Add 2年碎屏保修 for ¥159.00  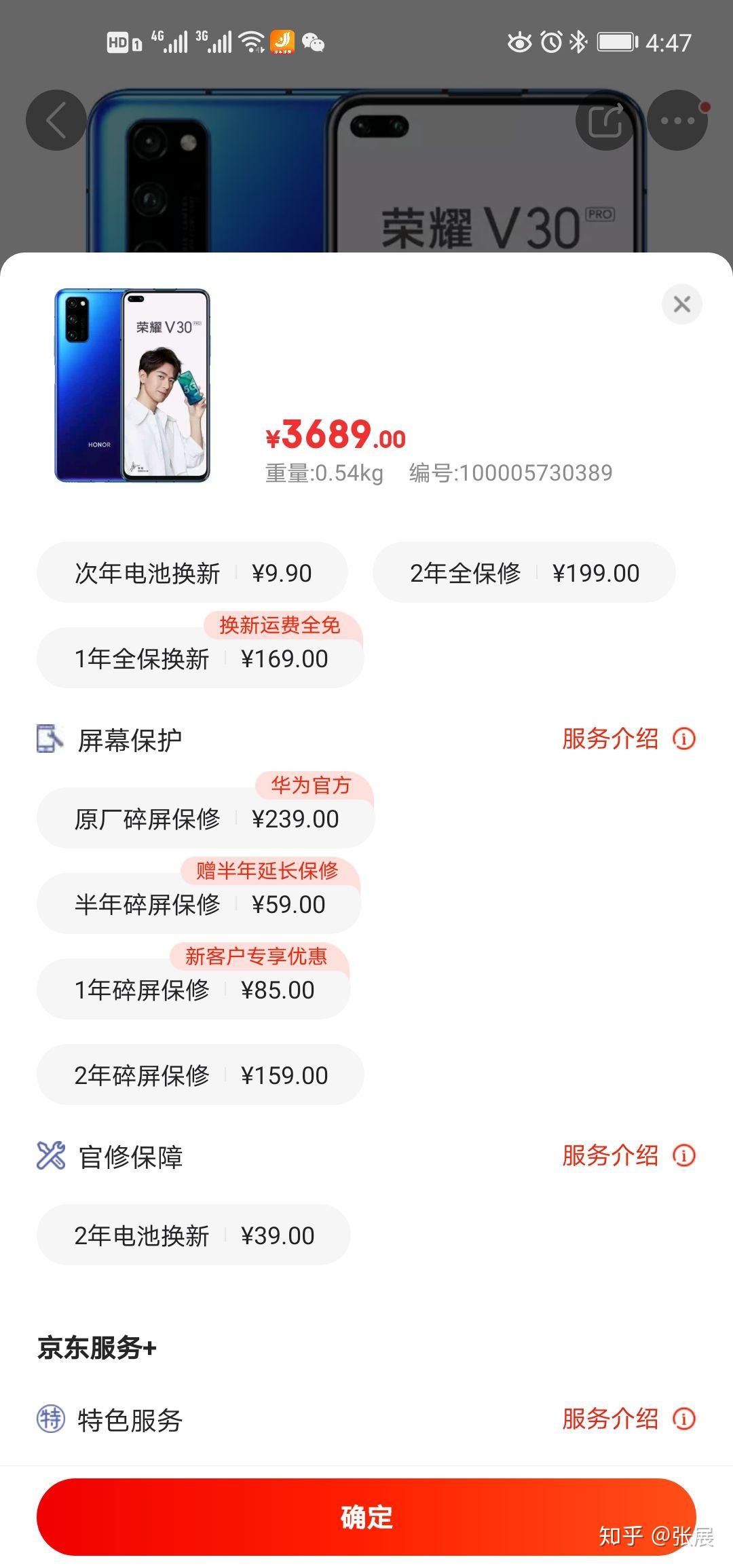[200, 1075]
